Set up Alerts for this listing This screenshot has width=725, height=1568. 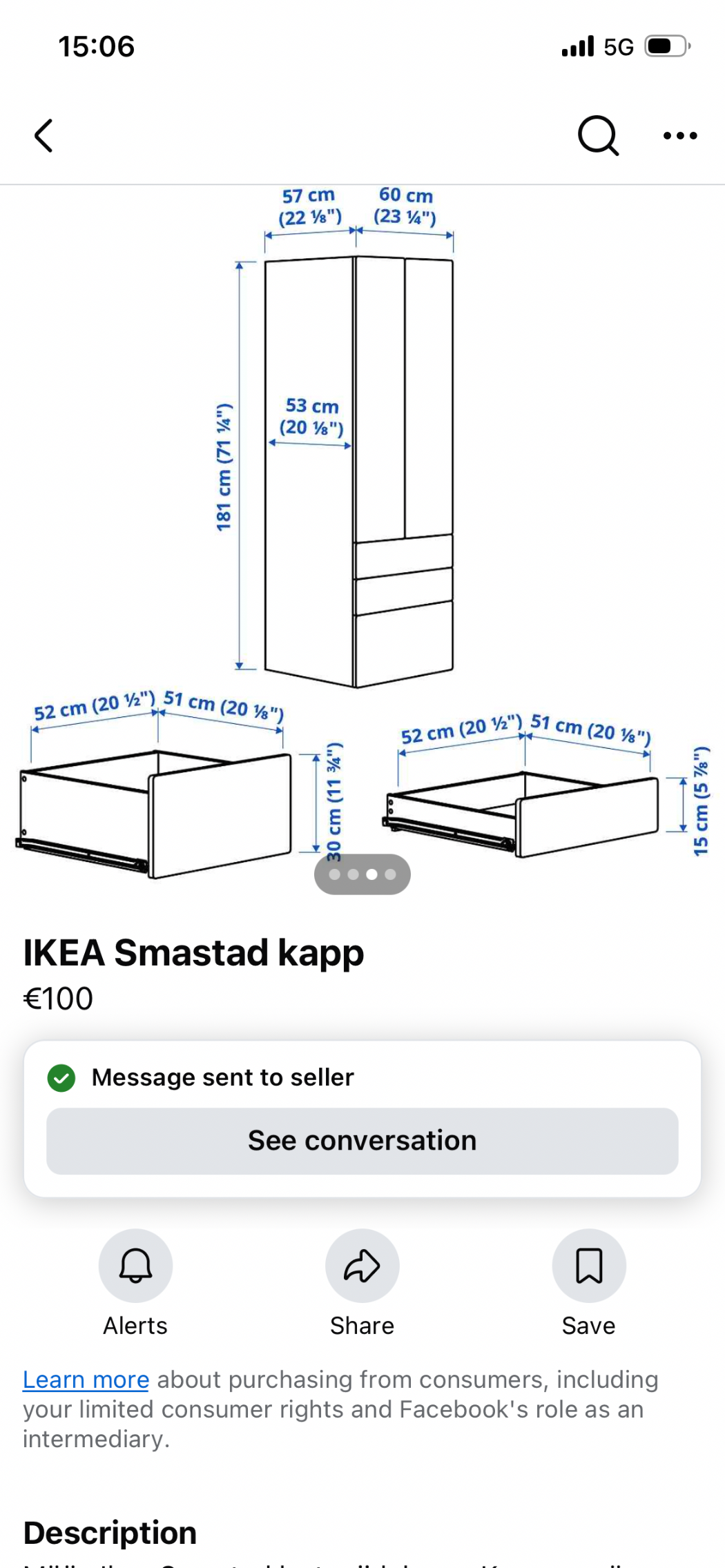click(135, 1266)
